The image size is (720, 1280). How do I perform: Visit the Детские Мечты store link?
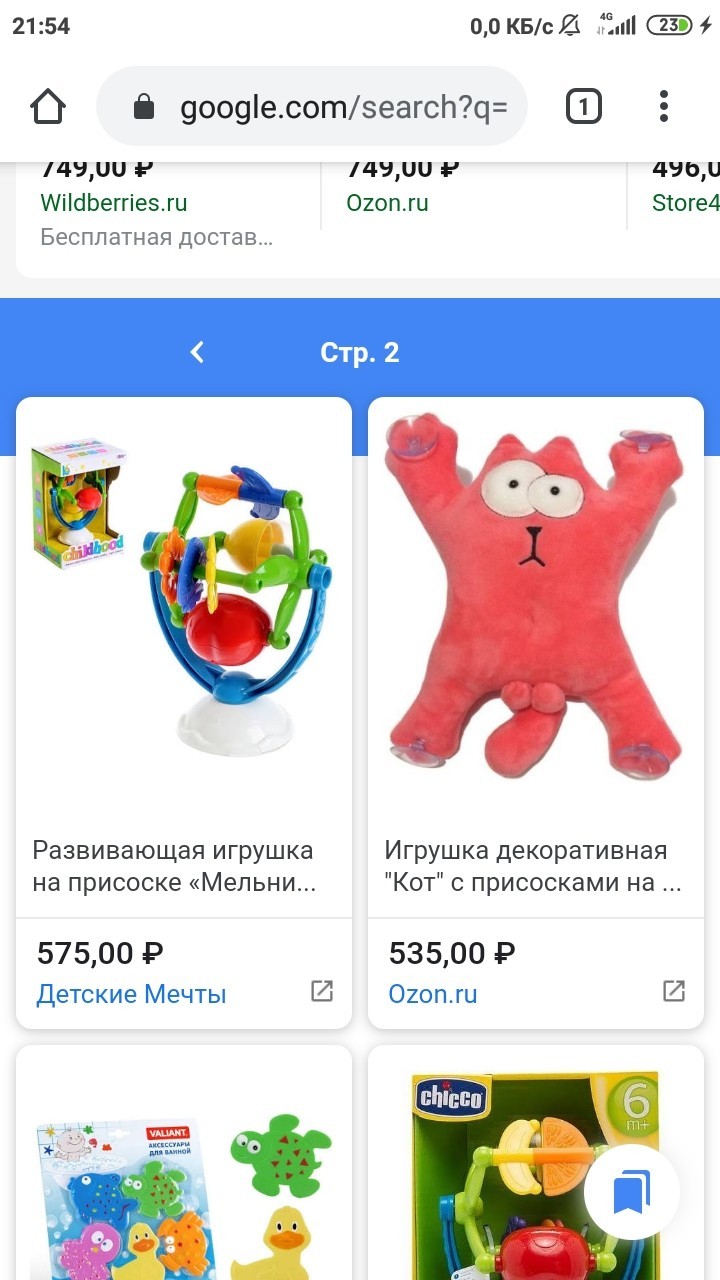(131, 994)
